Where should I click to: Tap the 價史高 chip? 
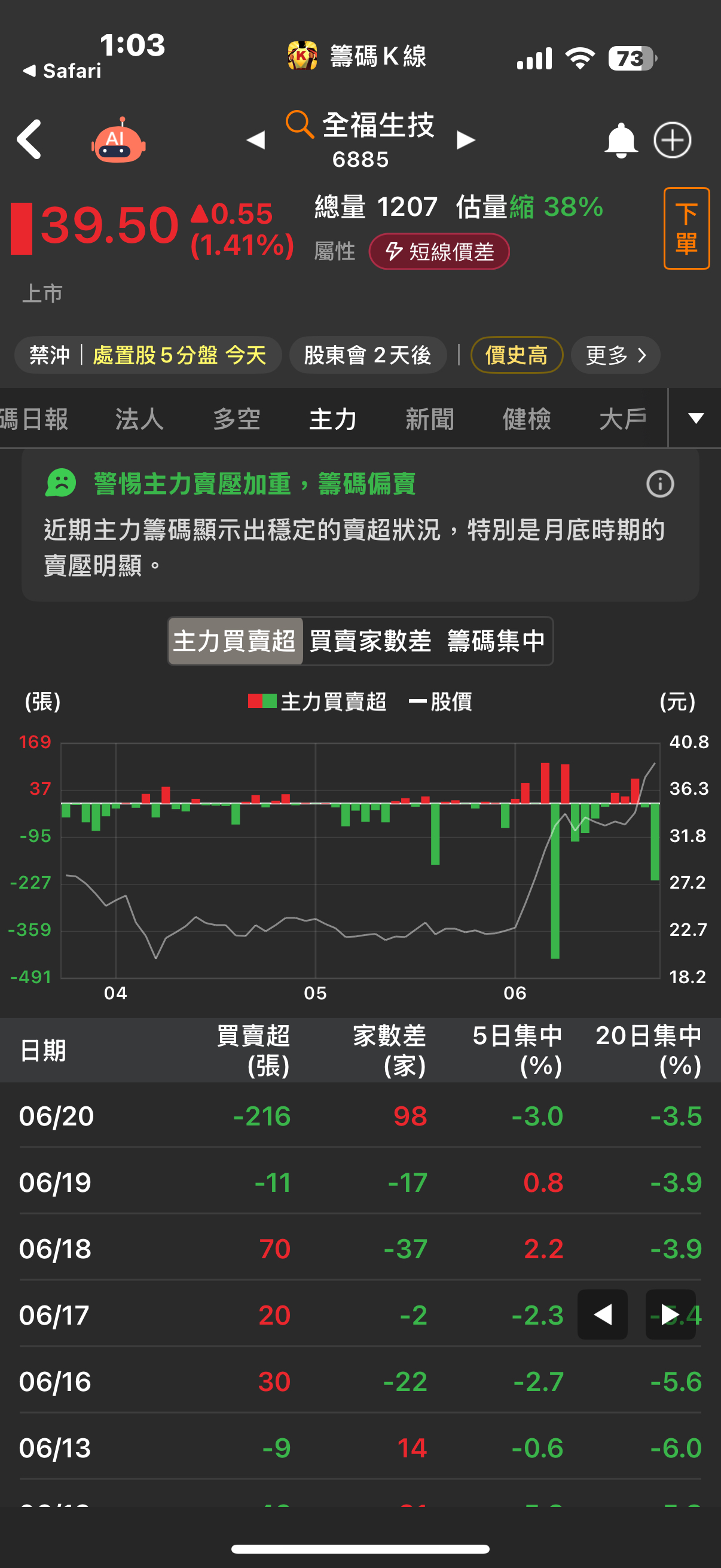516,355
